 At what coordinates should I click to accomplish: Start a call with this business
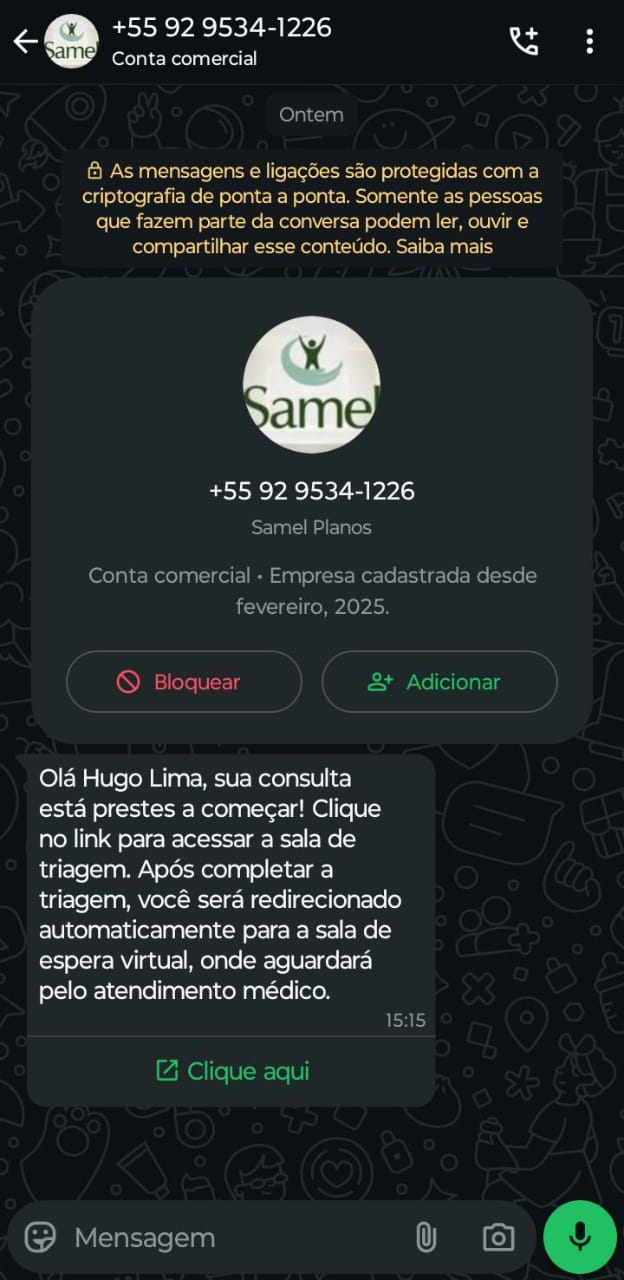point(524,41)
